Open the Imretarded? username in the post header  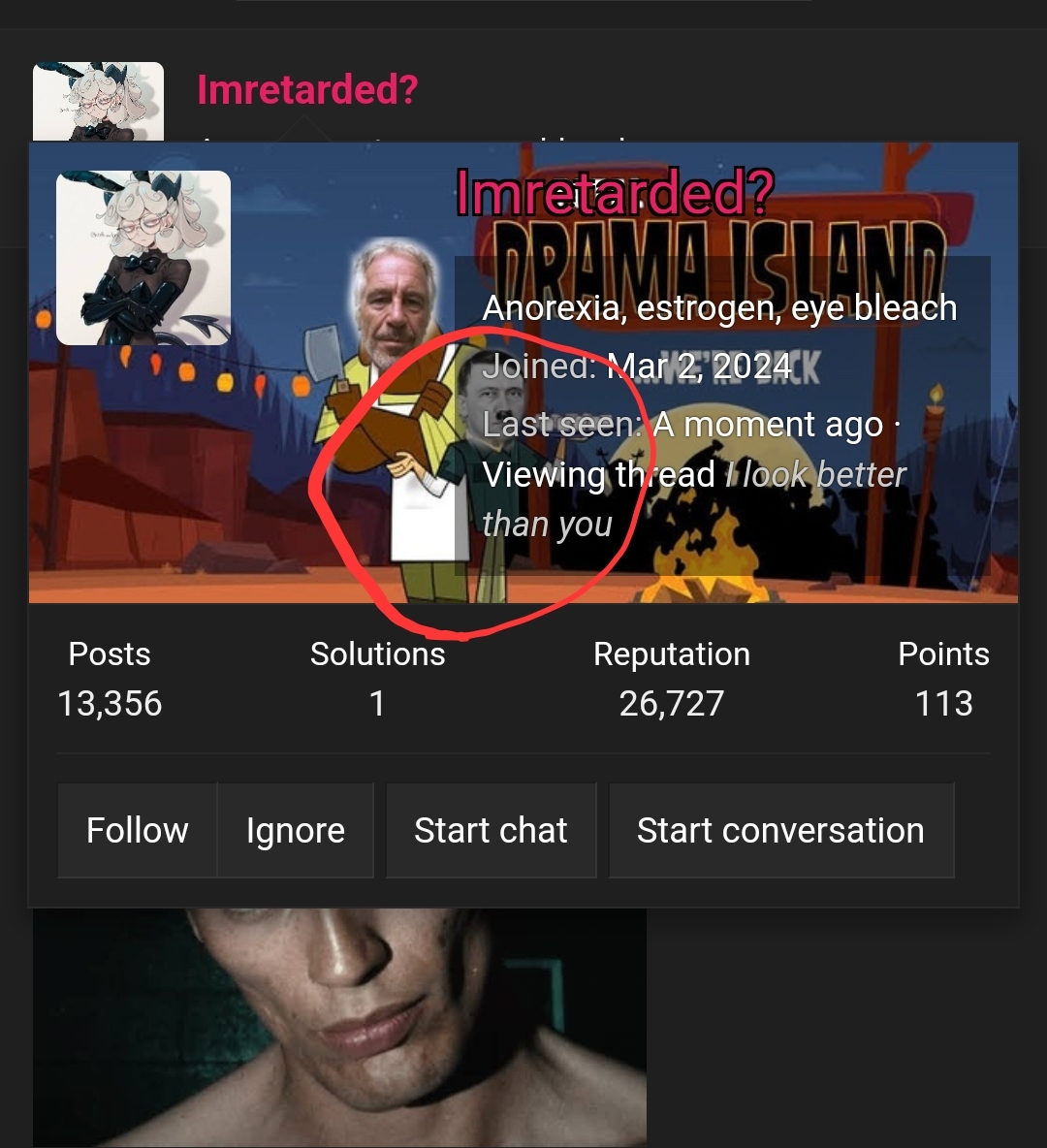(x=306, y=89)
